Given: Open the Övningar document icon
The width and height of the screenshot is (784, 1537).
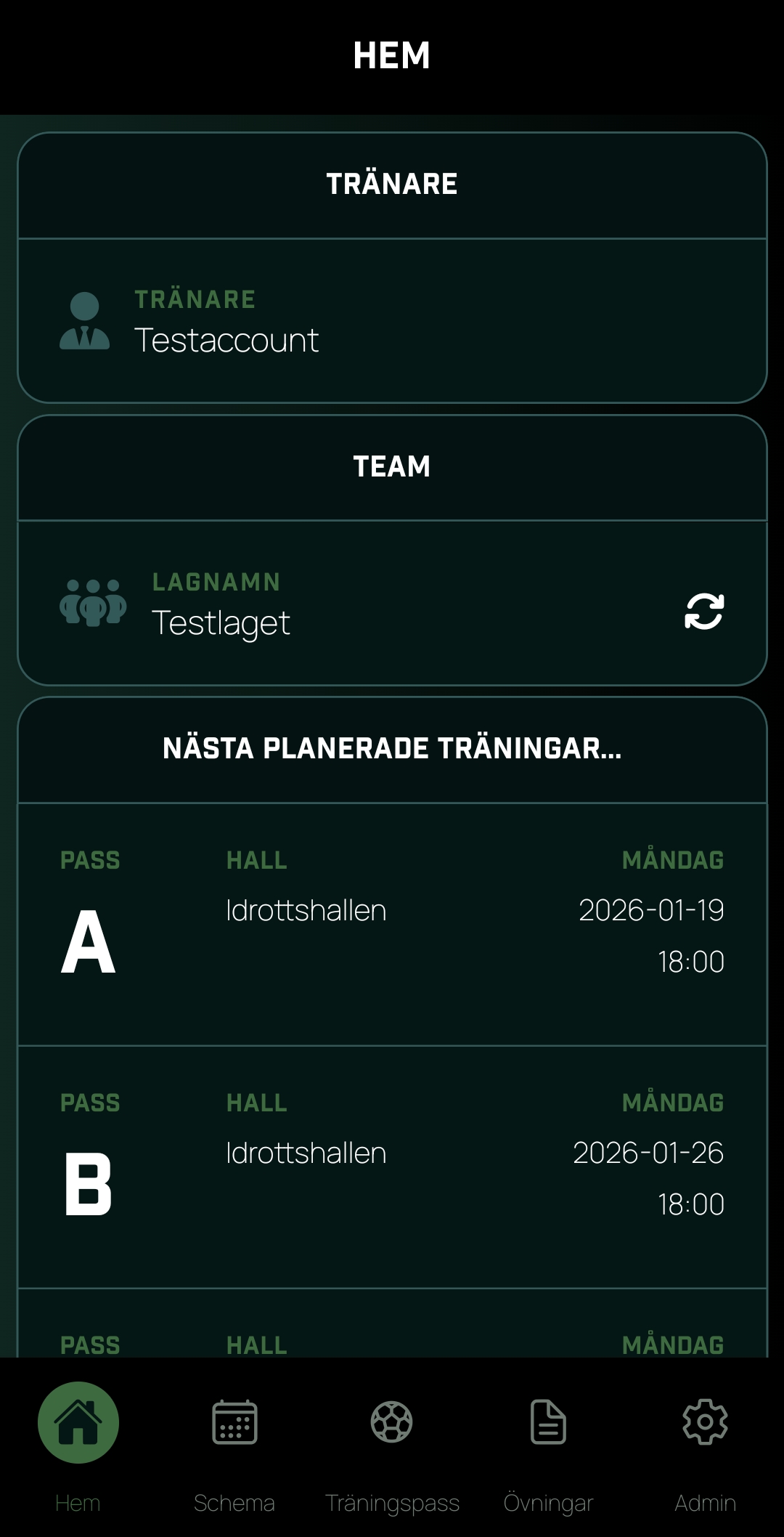Looking at the screenshot, I should (548, 1422).
